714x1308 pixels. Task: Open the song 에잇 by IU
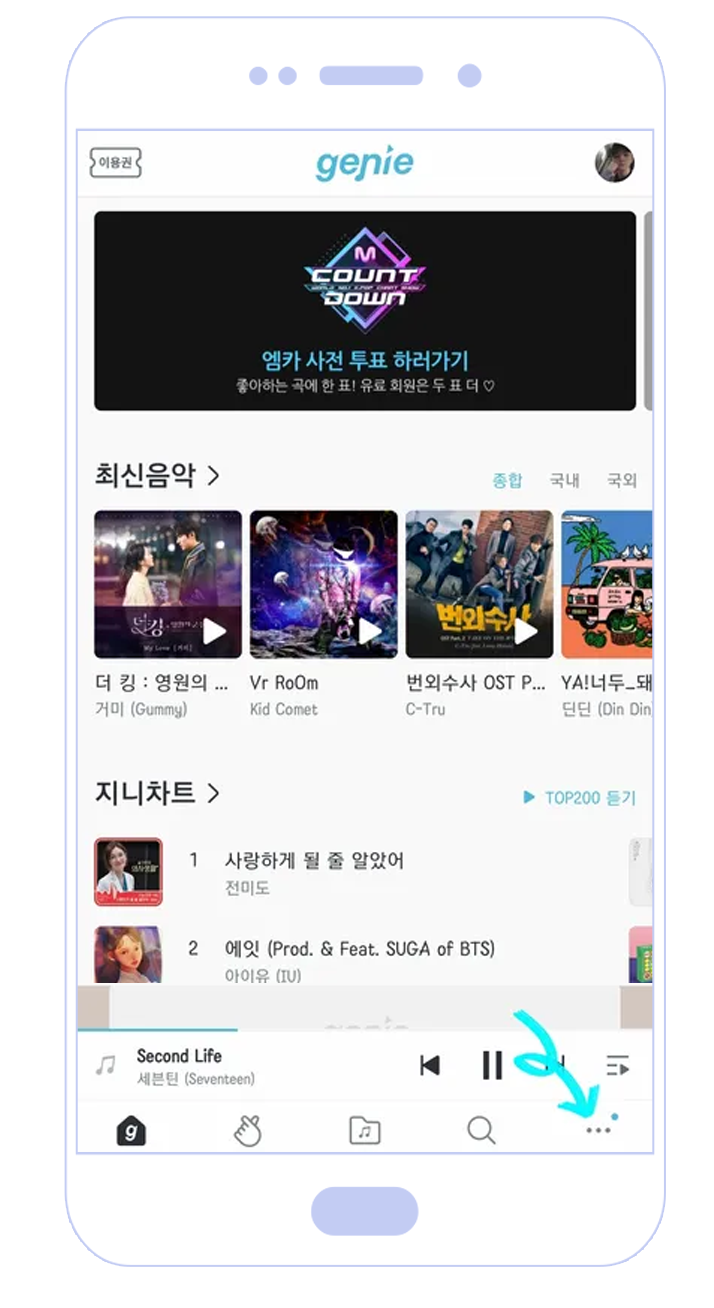[359, 948]
